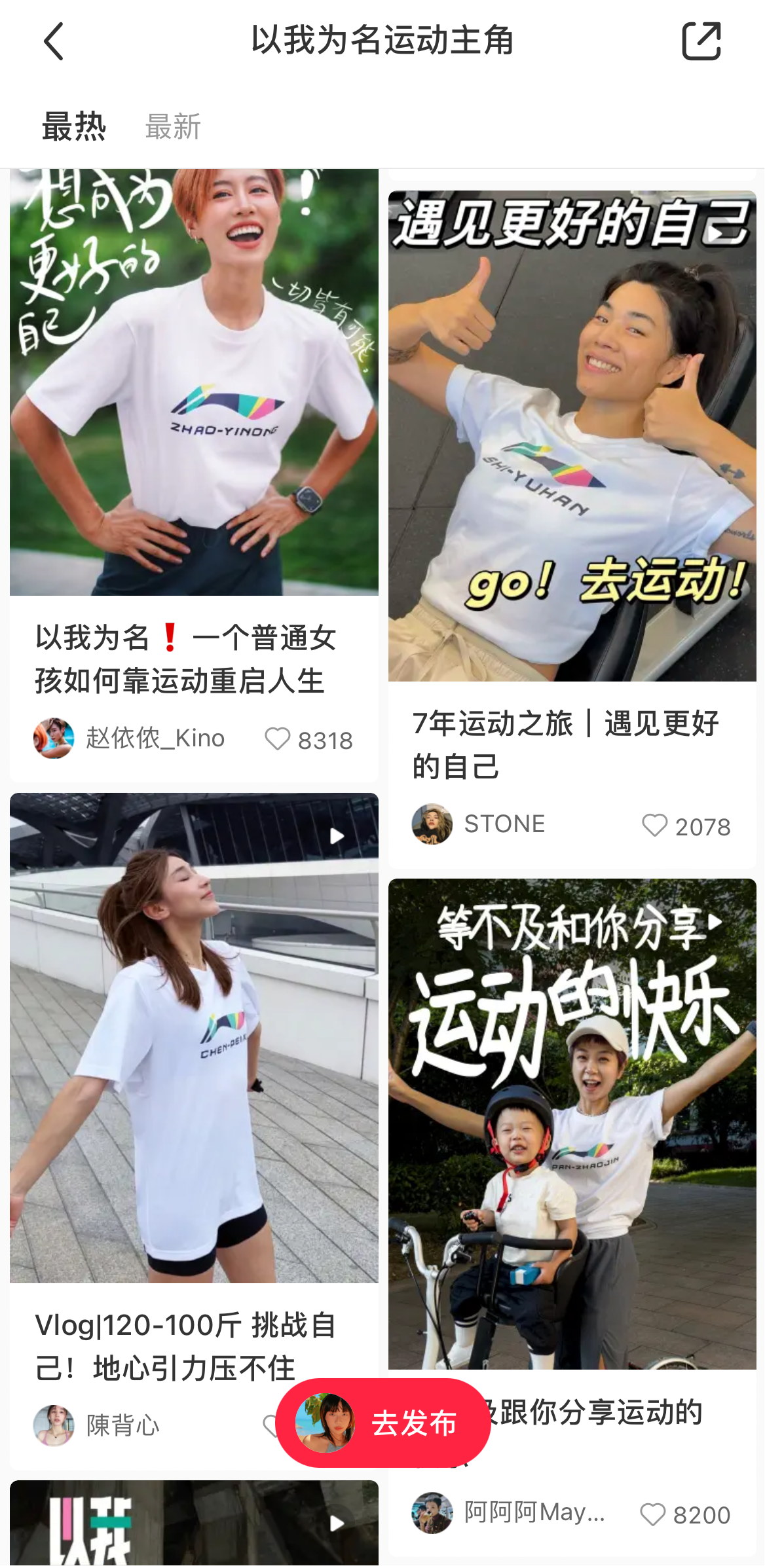Like the post by 赵依依_Kino
The image size is (765, 1568).
click(x=278, y=739)
